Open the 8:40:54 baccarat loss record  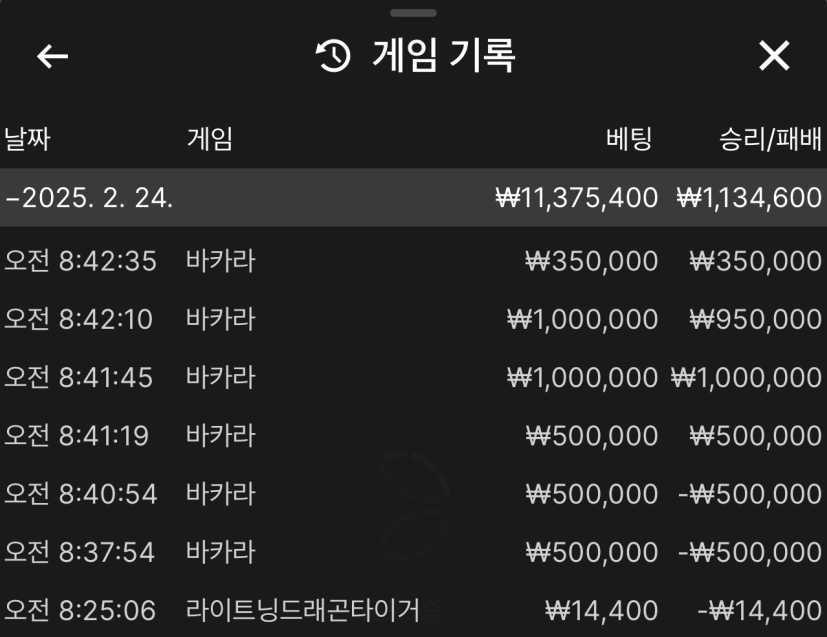tap(413, 494)
